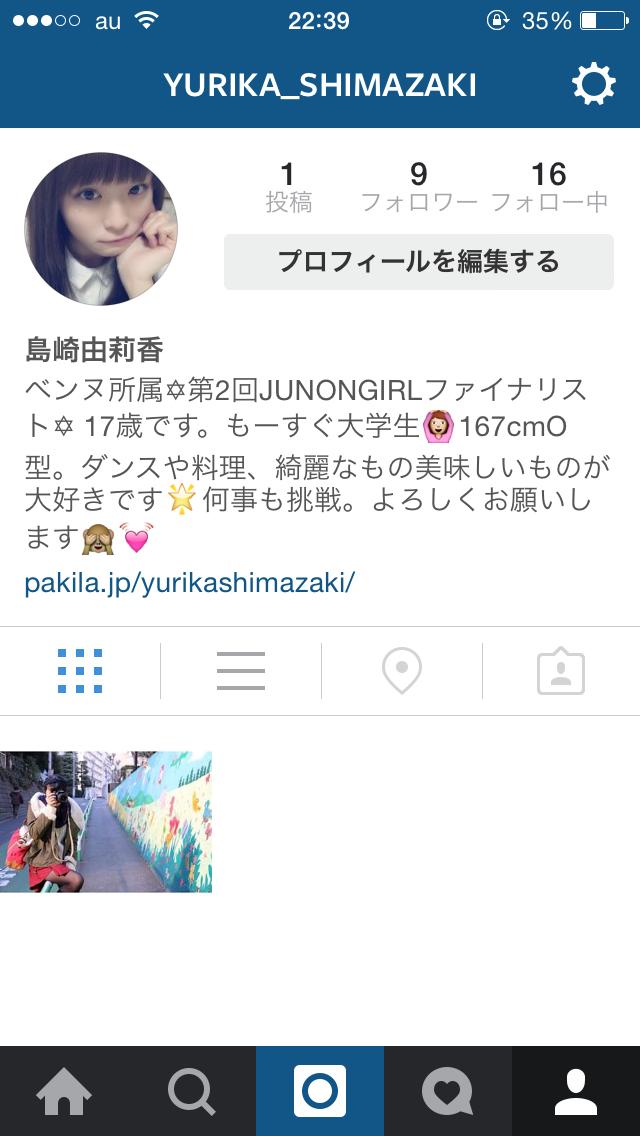View the フォロー中 following list

549,187
